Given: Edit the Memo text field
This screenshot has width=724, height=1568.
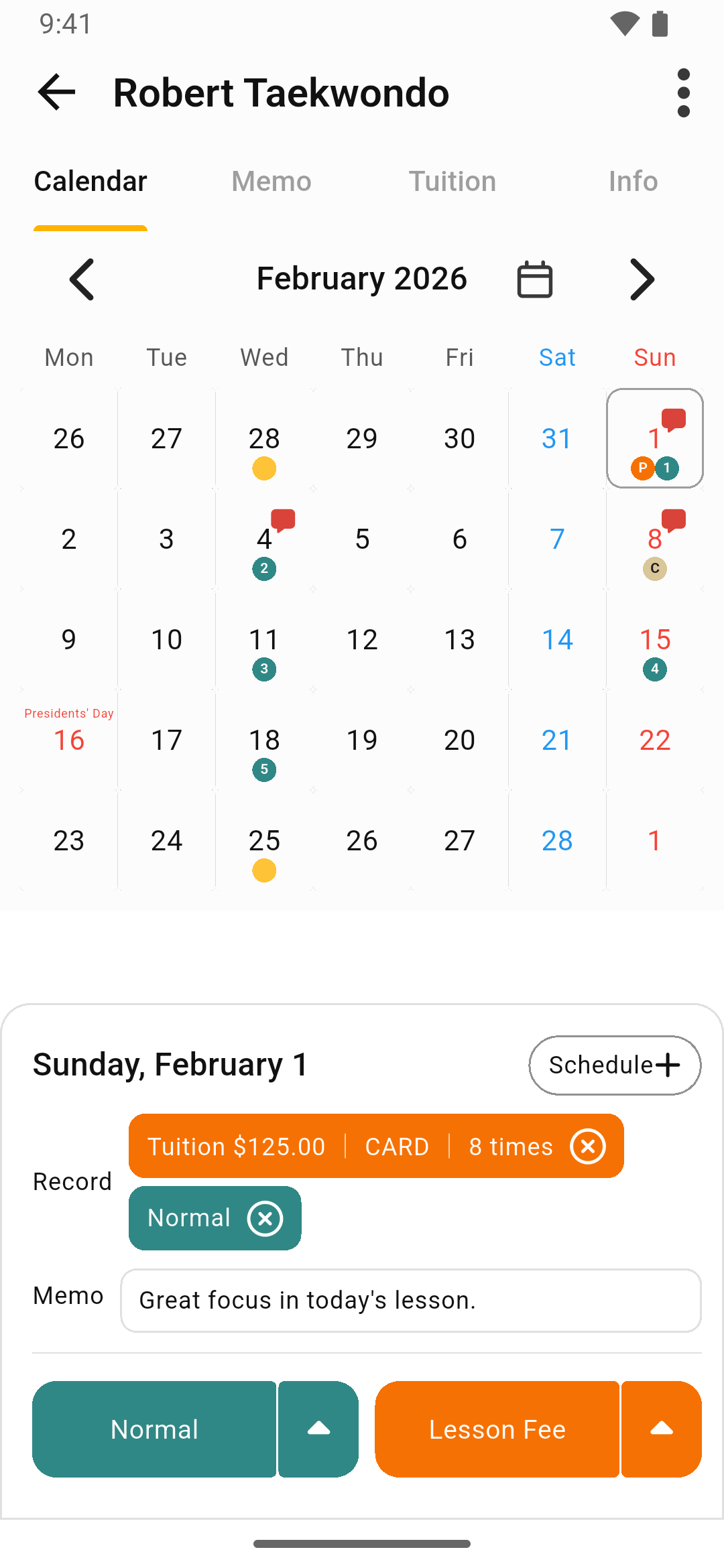Looking at the screenshot, I should (x=410, y=1301).
